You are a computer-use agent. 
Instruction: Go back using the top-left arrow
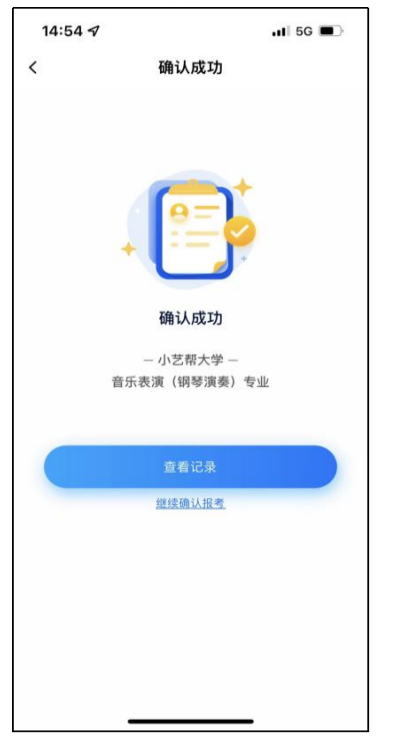click(x=32, y=68)
